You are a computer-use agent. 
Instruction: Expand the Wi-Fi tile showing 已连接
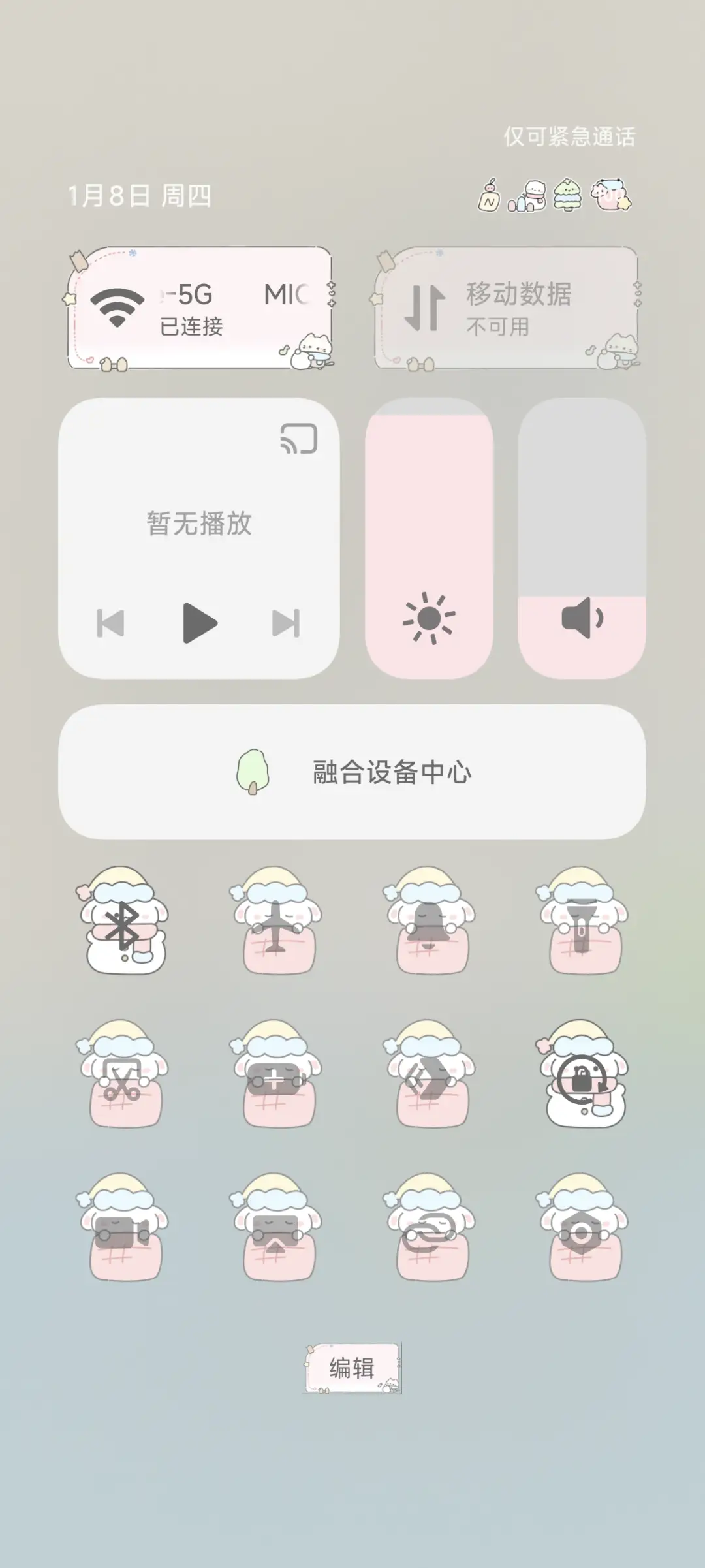point(199,307)
